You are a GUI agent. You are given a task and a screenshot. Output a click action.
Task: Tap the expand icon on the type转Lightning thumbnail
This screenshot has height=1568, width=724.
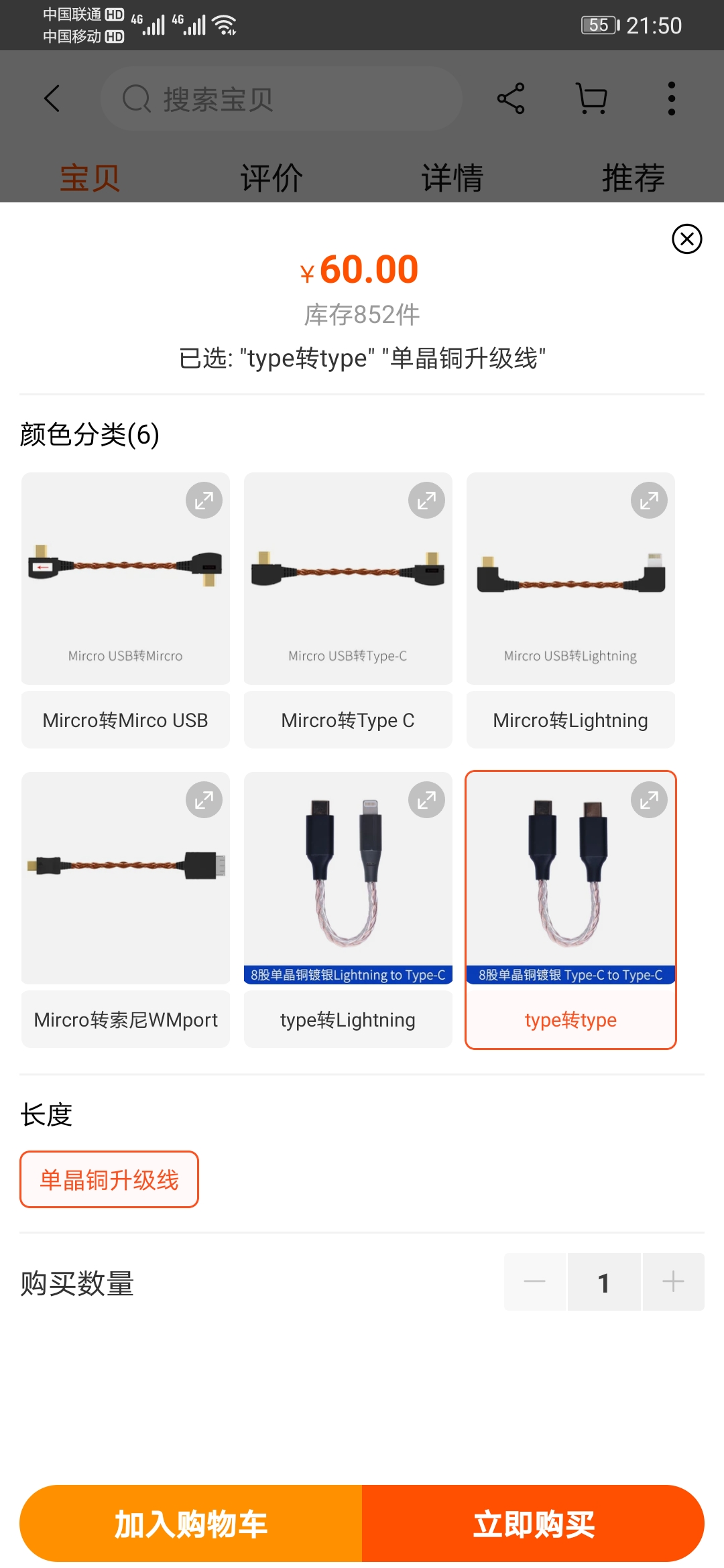point(426,799)
